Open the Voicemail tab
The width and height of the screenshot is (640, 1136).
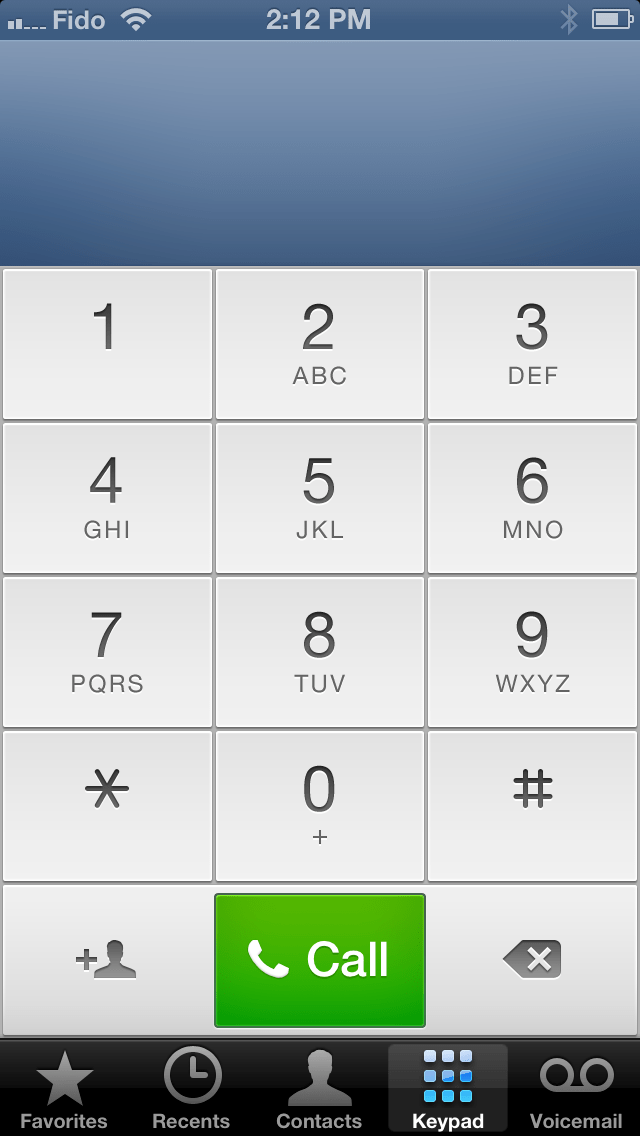(576, 1089)
